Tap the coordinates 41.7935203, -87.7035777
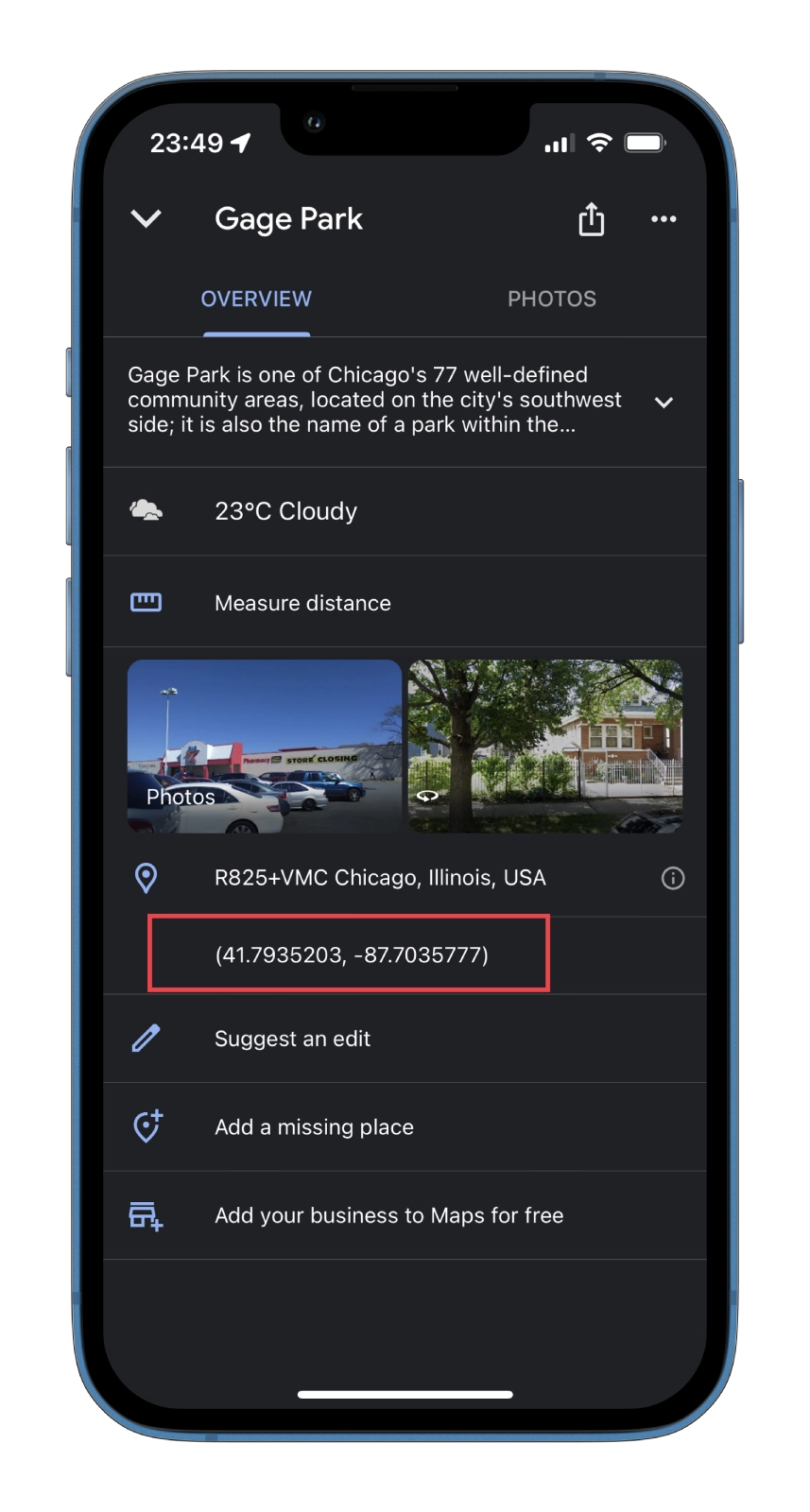Viewport: 810px width, 1512px height. pos(352,954)
